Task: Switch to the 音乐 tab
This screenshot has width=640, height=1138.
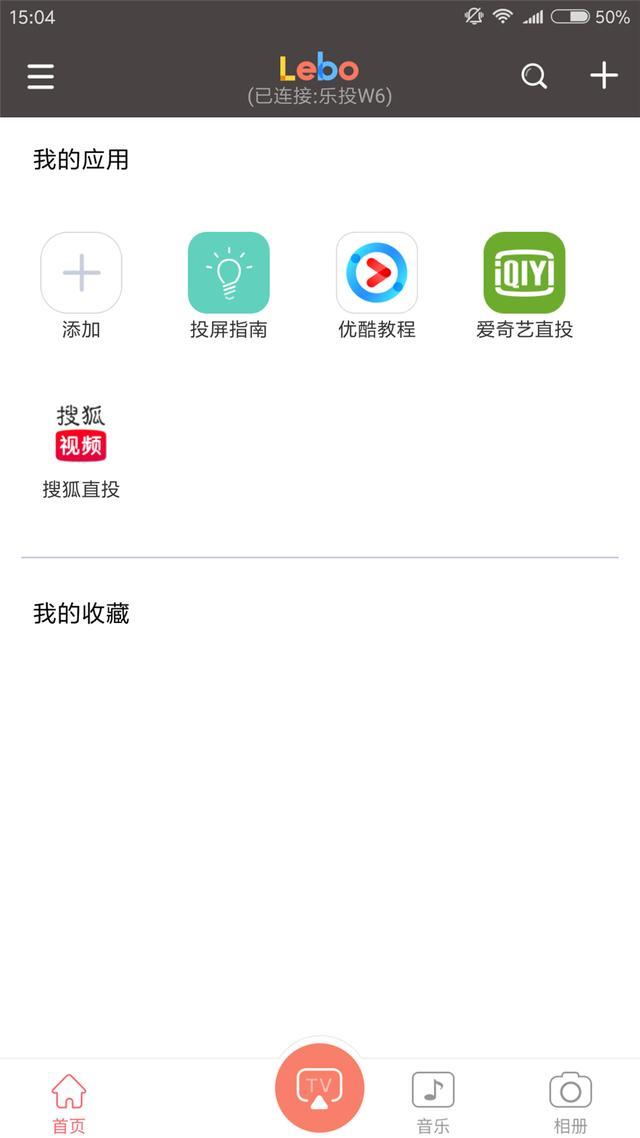Action: pyautogui.click(x=433, y=1103)
